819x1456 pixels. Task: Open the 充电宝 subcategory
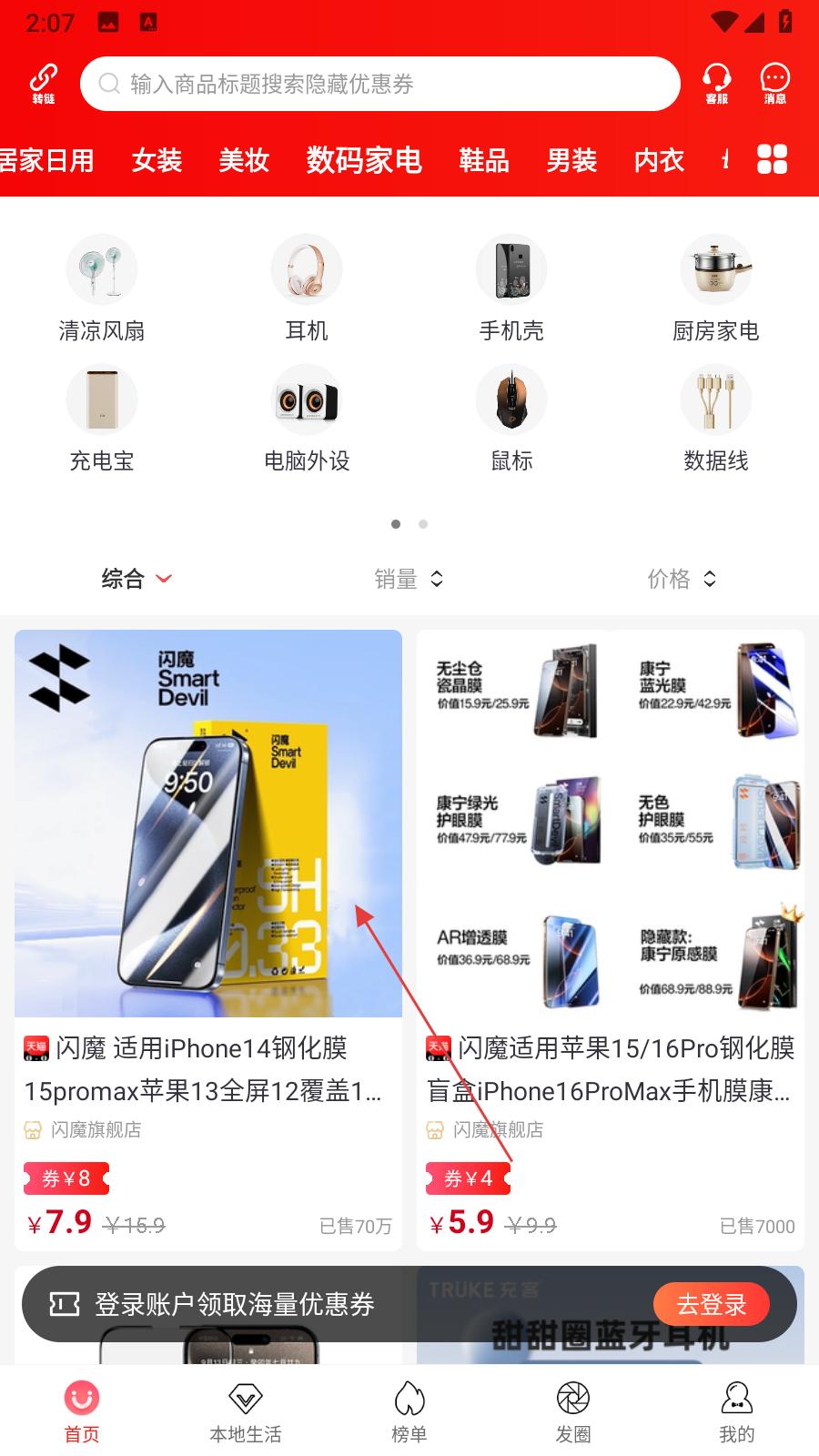click(x=102, y=419)
